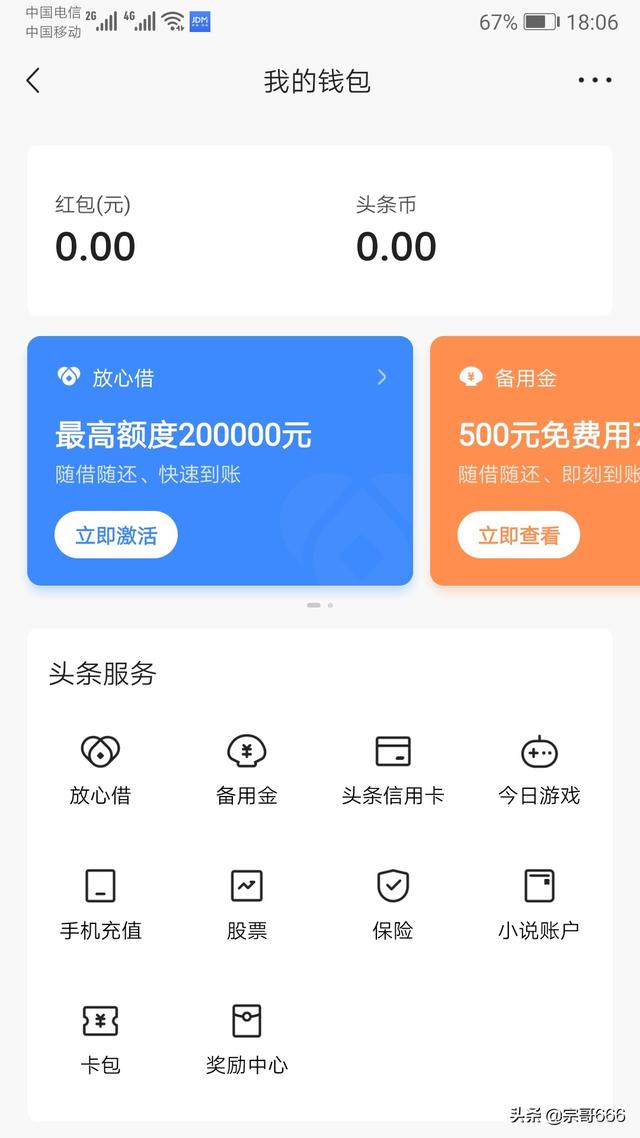Tap the 立即激活 button
This screenshot has width=640, height=1138.
coord(116,535)
